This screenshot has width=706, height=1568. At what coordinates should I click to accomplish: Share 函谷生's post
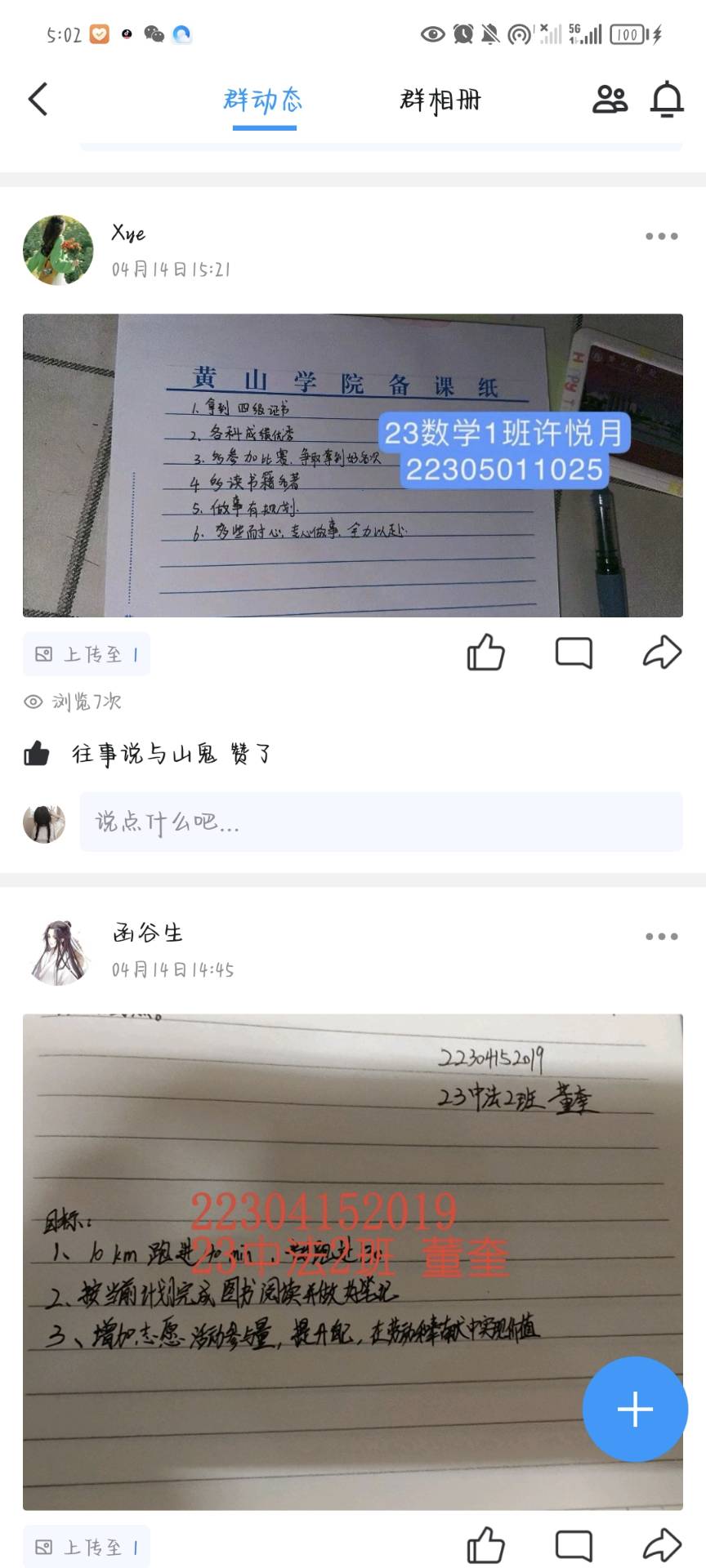pyautogui.click(x=662, y=1545)
